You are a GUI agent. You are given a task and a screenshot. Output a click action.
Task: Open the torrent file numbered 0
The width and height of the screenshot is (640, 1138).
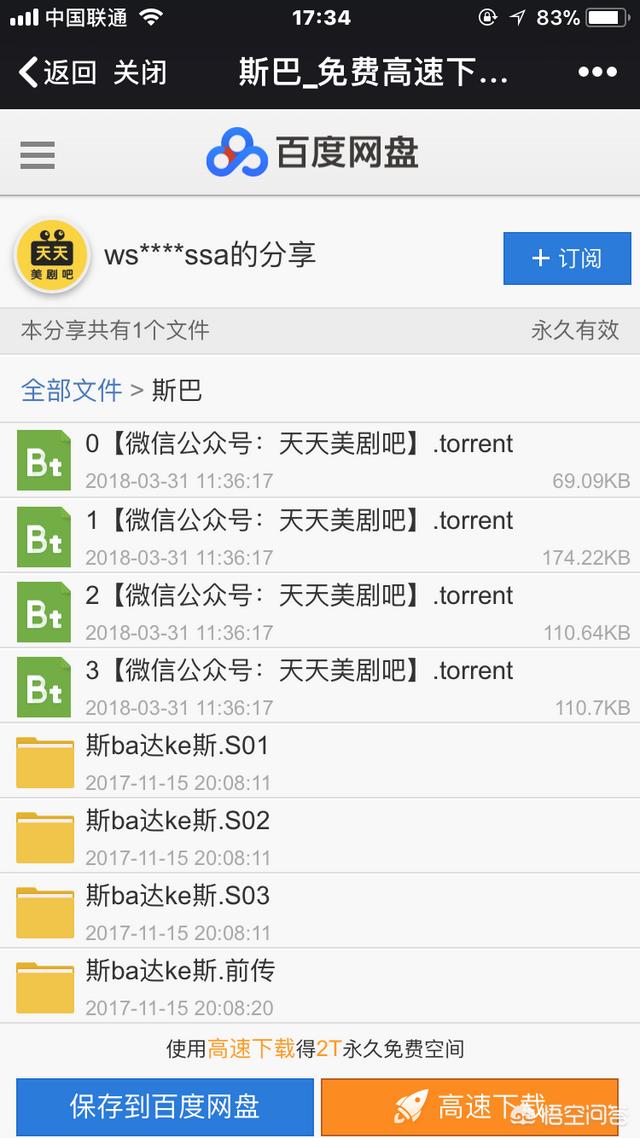coord(320,460)
